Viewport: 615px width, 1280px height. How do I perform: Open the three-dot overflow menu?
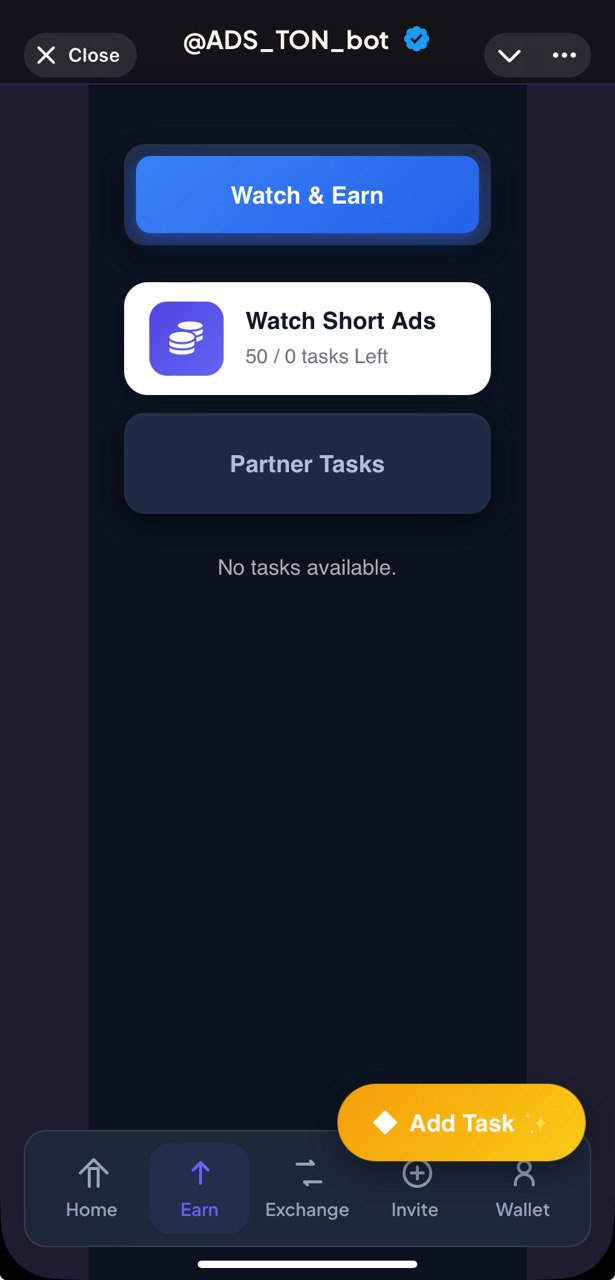coord(564,56)
